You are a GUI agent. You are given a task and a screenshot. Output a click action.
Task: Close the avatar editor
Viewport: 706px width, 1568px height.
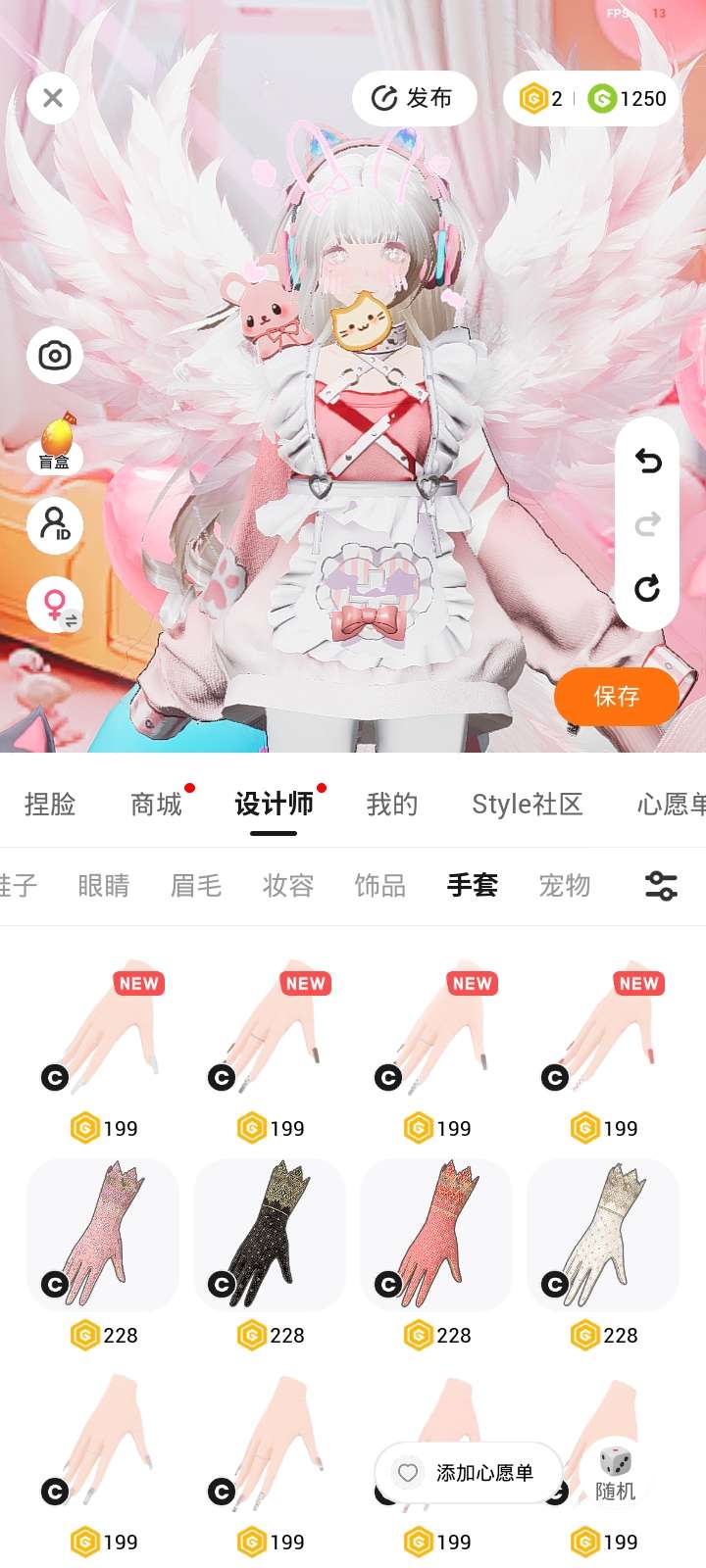(x=53, y=98)
